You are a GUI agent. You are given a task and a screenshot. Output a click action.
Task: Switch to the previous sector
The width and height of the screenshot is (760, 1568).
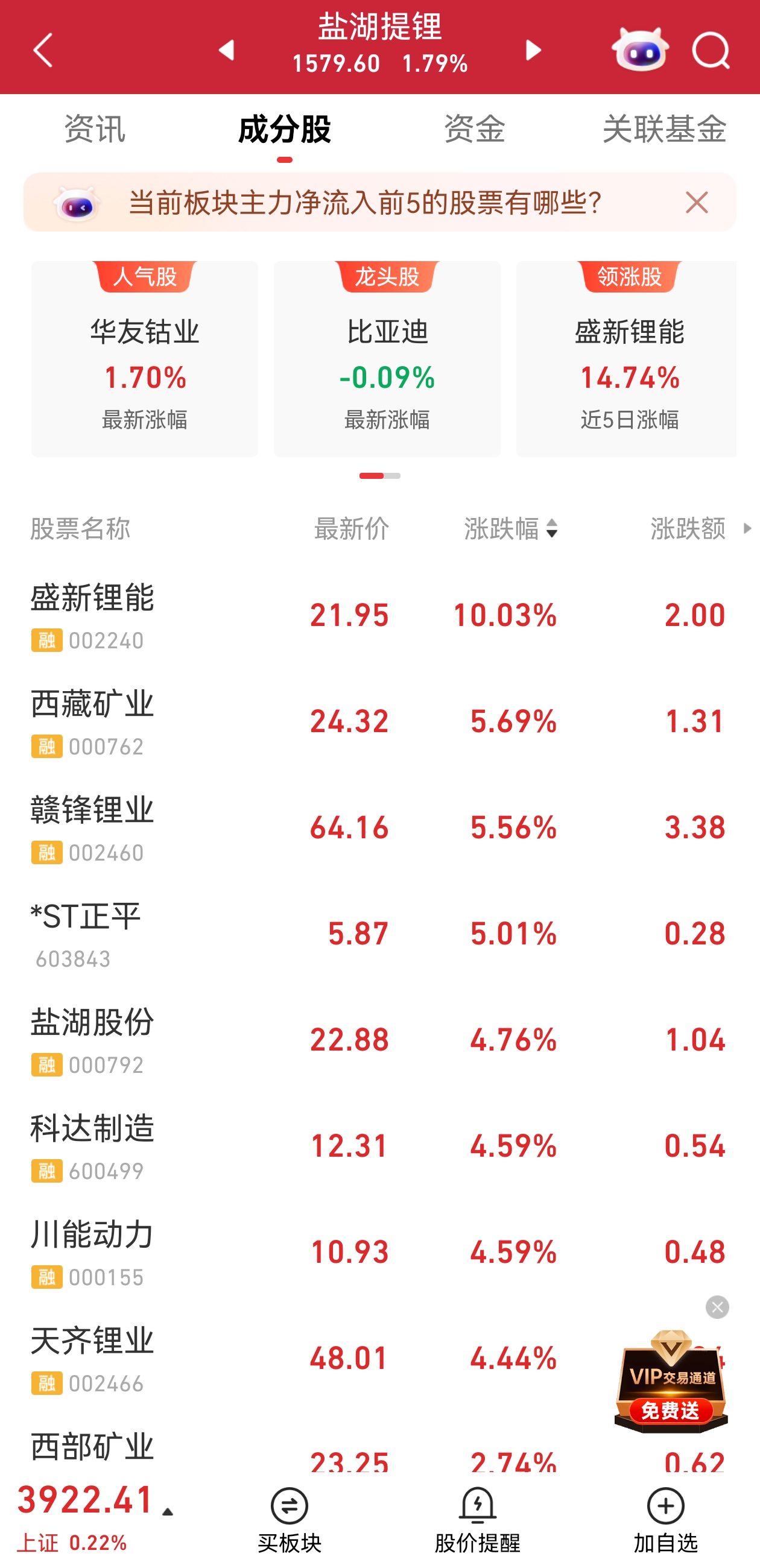pos(227,50)
